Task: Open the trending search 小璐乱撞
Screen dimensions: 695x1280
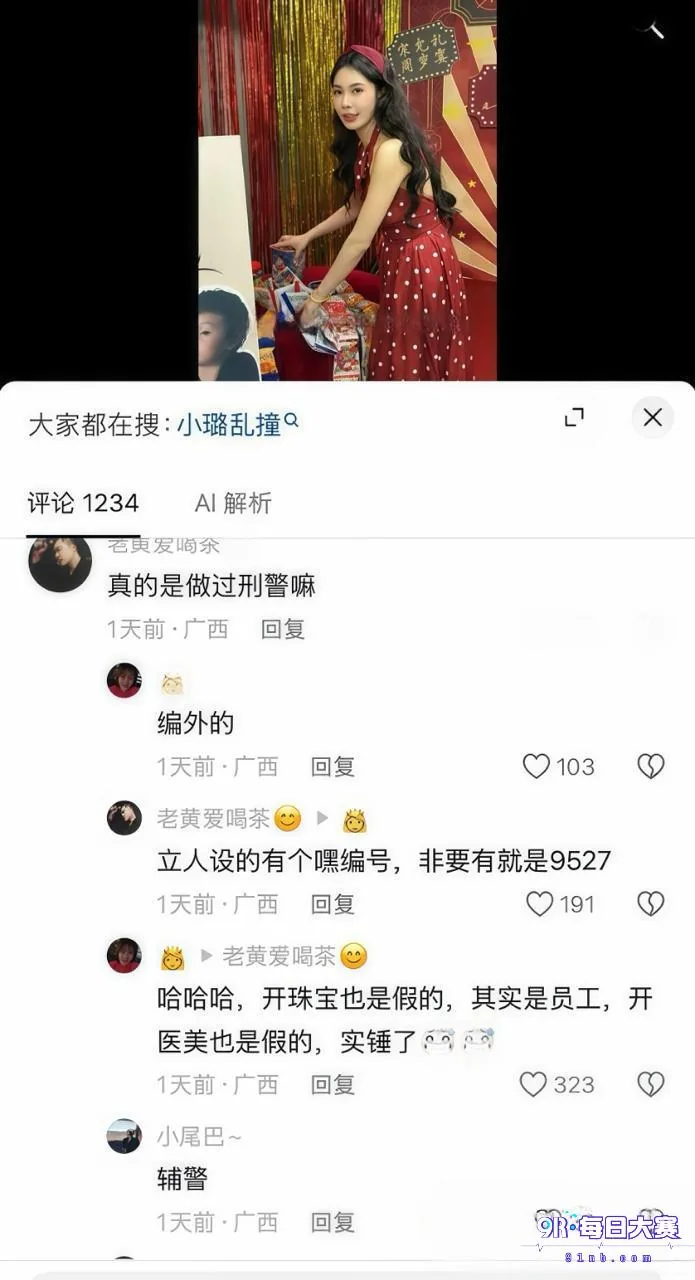Action: (x=237, y=424)
